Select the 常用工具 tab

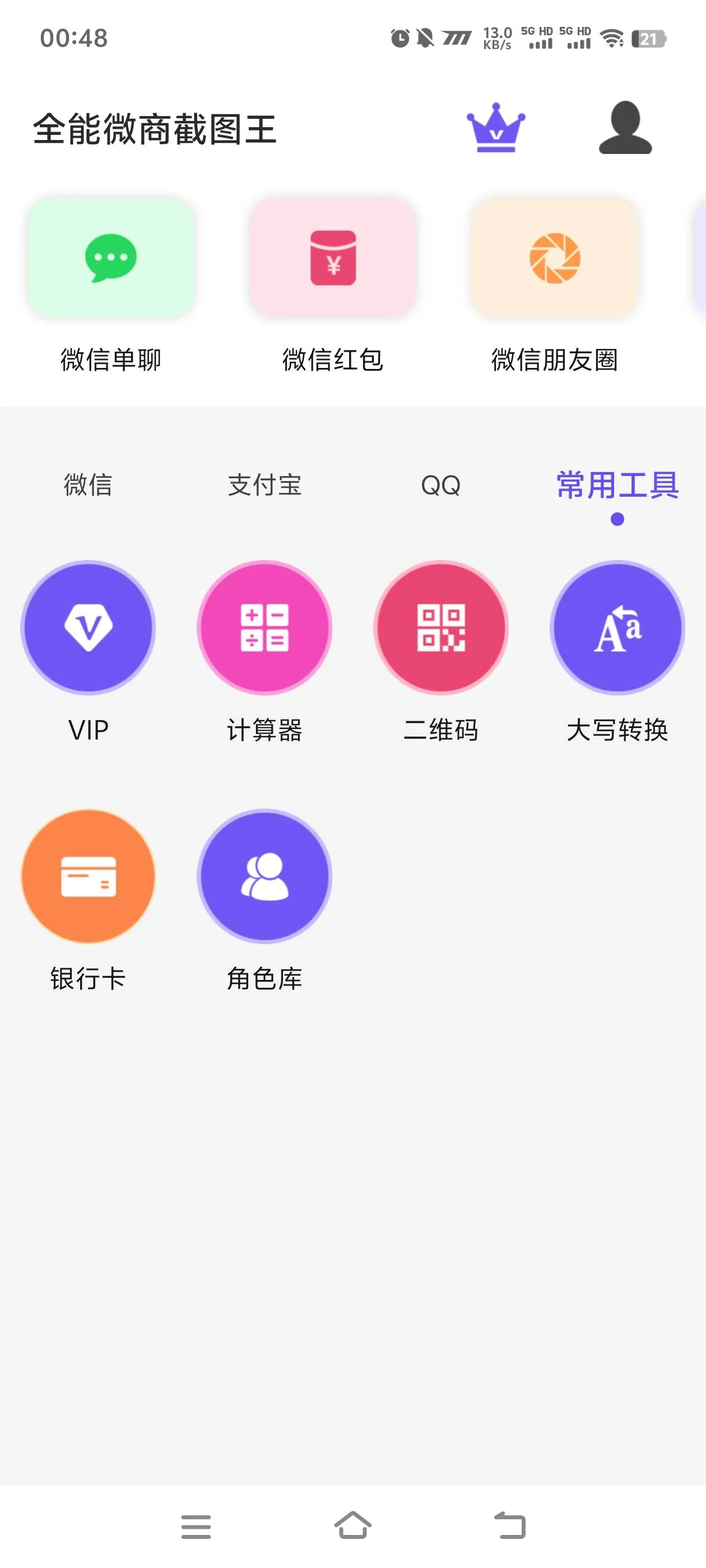(x=617, y=485)
